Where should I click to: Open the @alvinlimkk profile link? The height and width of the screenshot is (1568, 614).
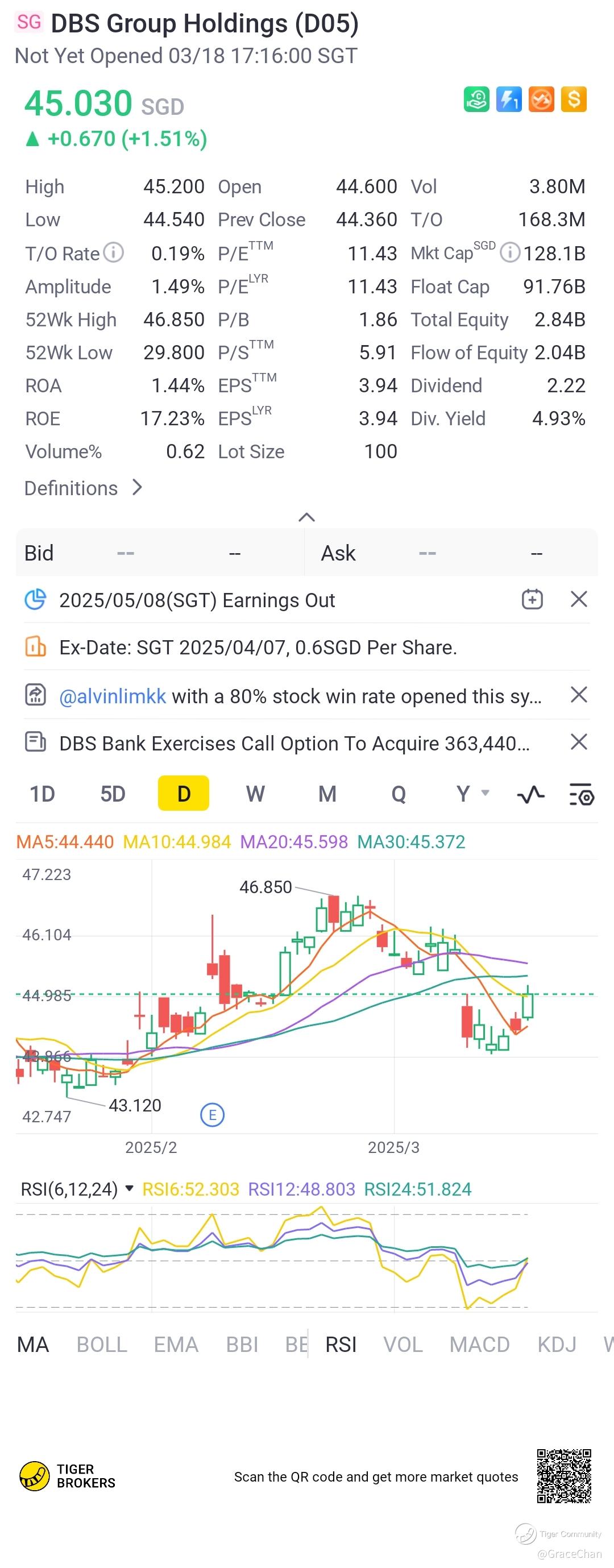(113, 696)
